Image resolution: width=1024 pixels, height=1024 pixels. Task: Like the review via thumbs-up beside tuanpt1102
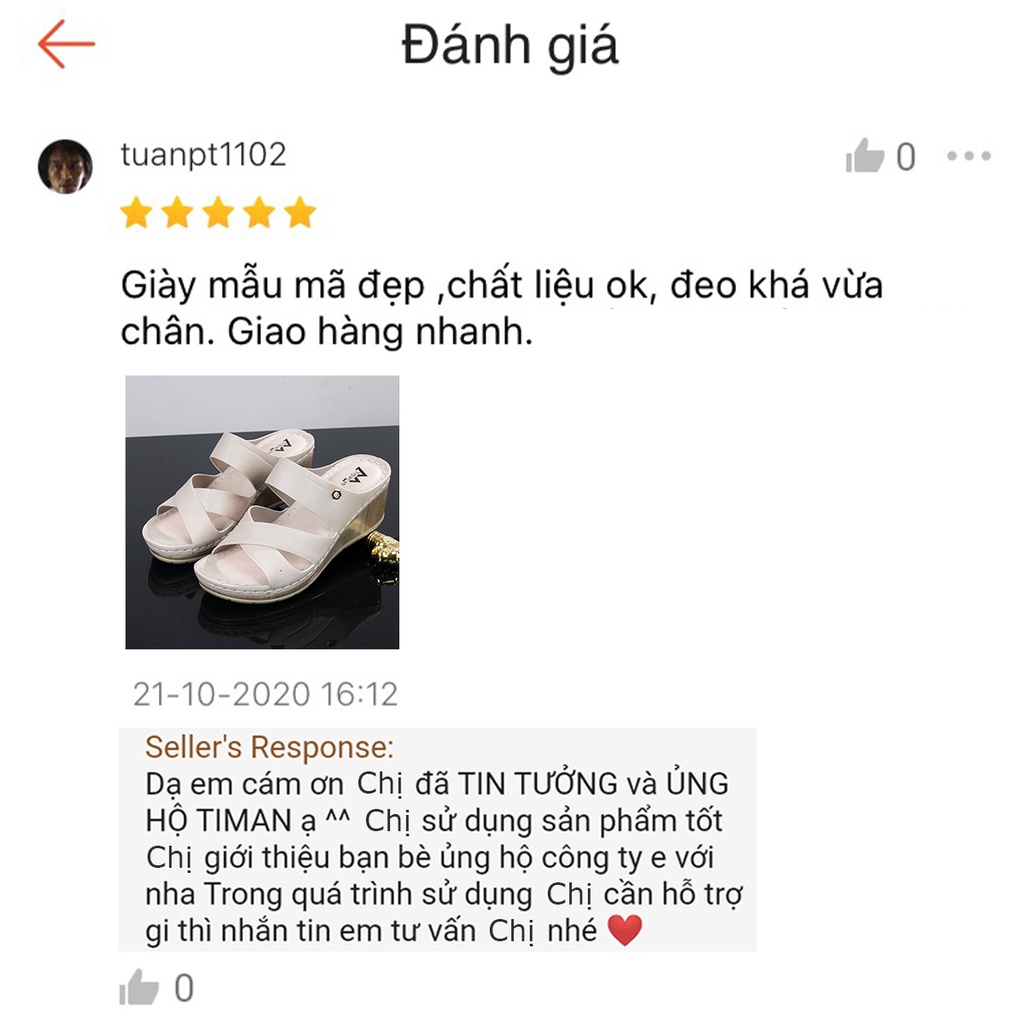[x=865, y=157]
